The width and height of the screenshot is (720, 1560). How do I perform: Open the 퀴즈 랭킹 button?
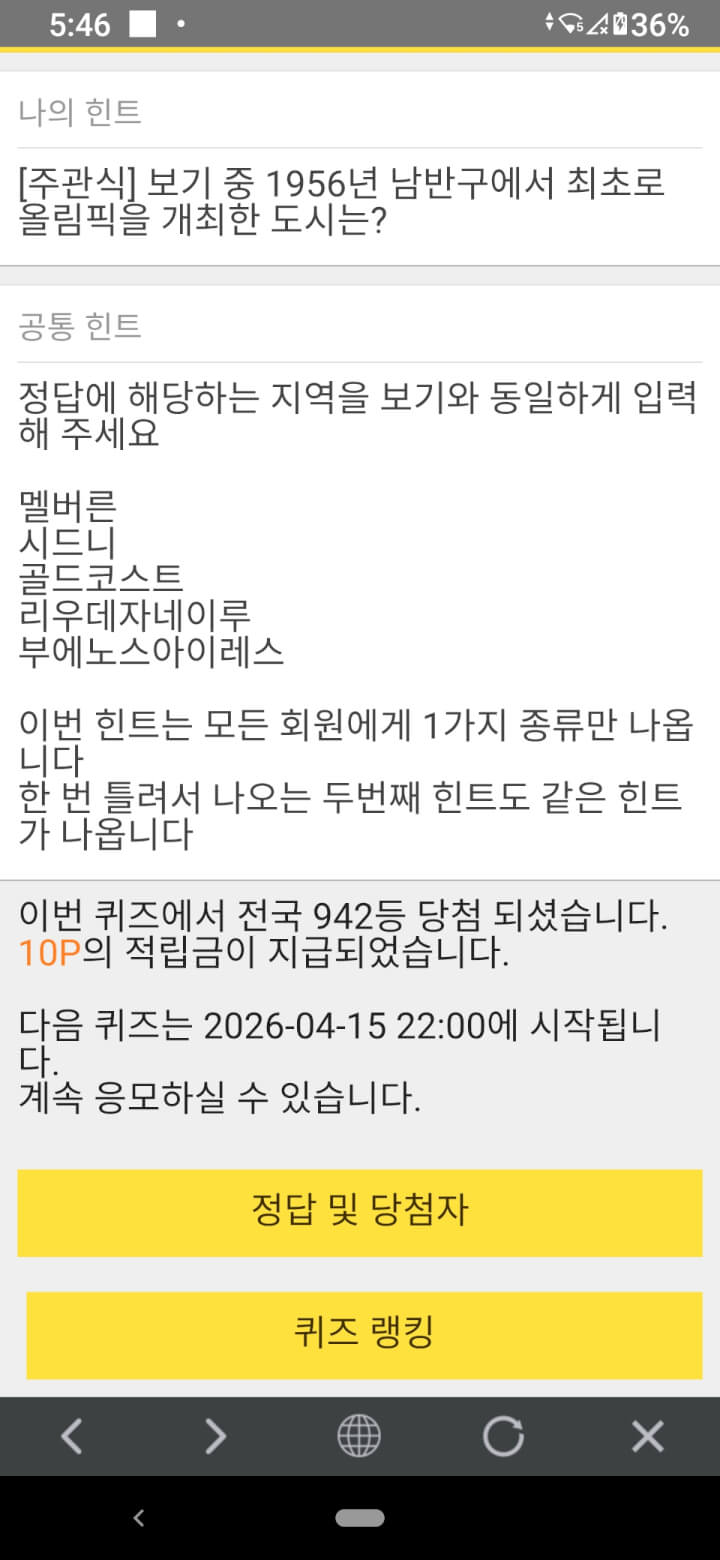tap(364, 1334)
